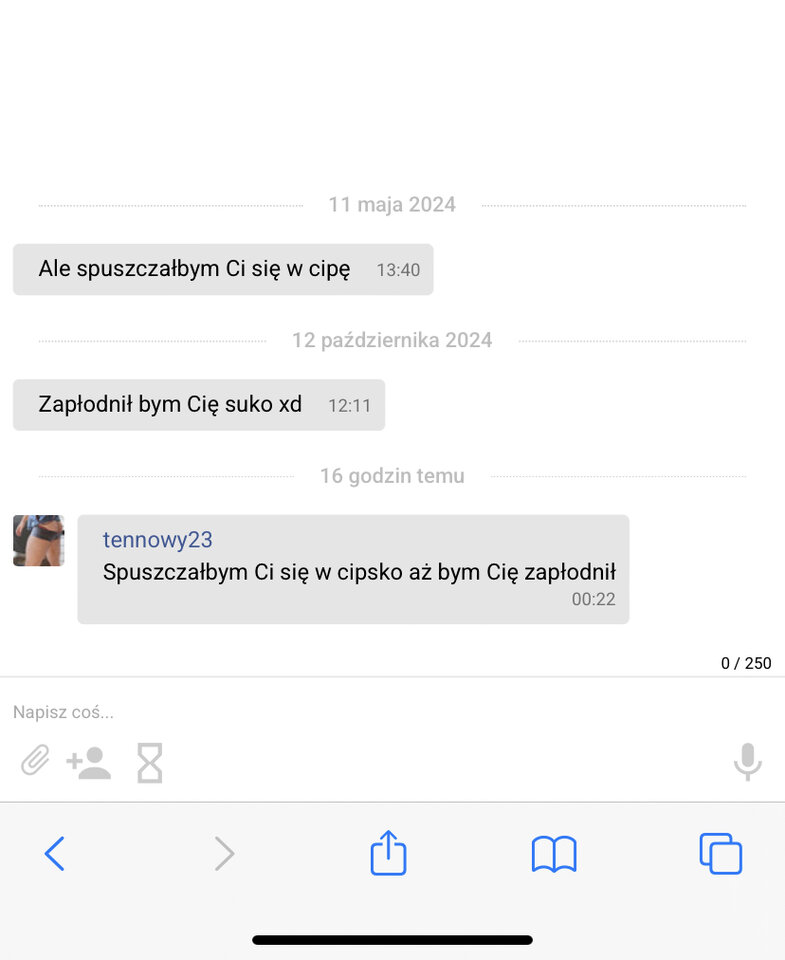The height and width of the screenshot is (960, 785).
Task: Show open browser tabs
Action: (720, 854)
